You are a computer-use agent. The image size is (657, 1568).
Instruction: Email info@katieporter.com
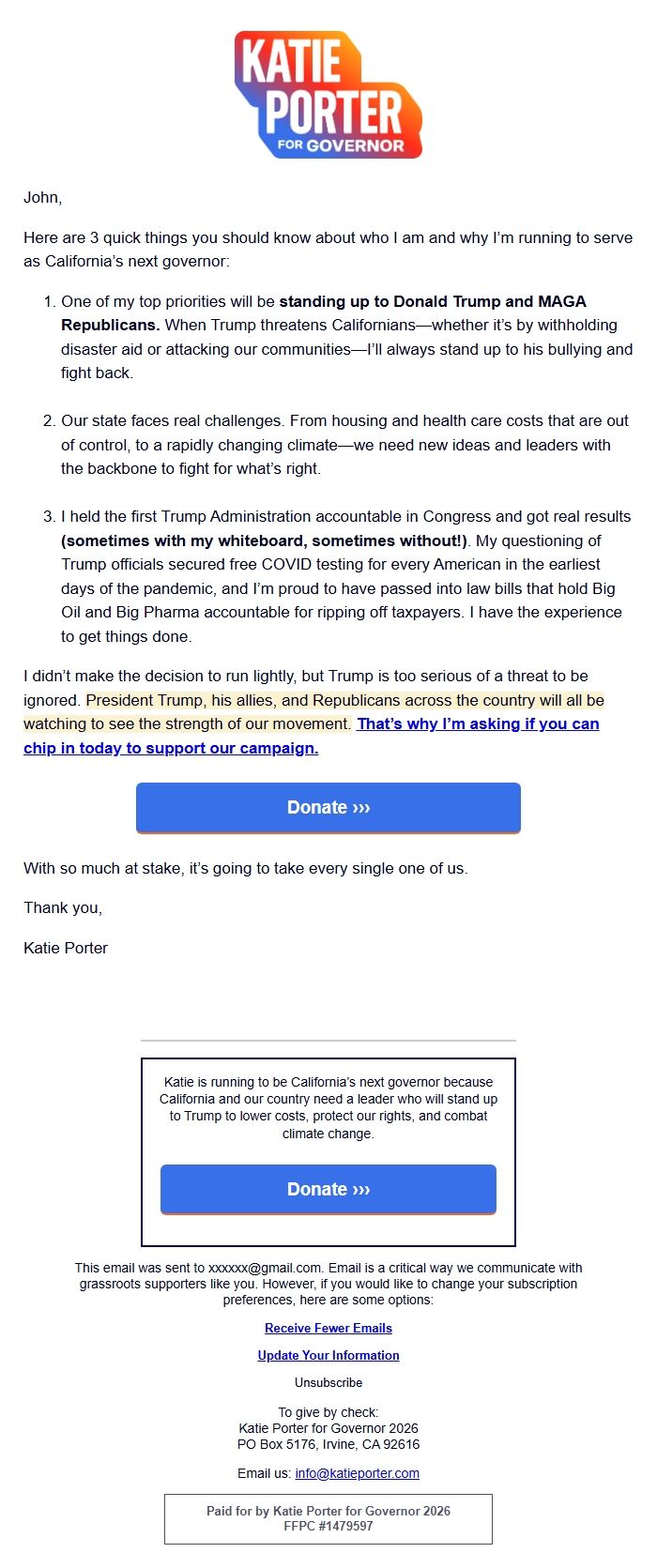tap(358, 1473)
